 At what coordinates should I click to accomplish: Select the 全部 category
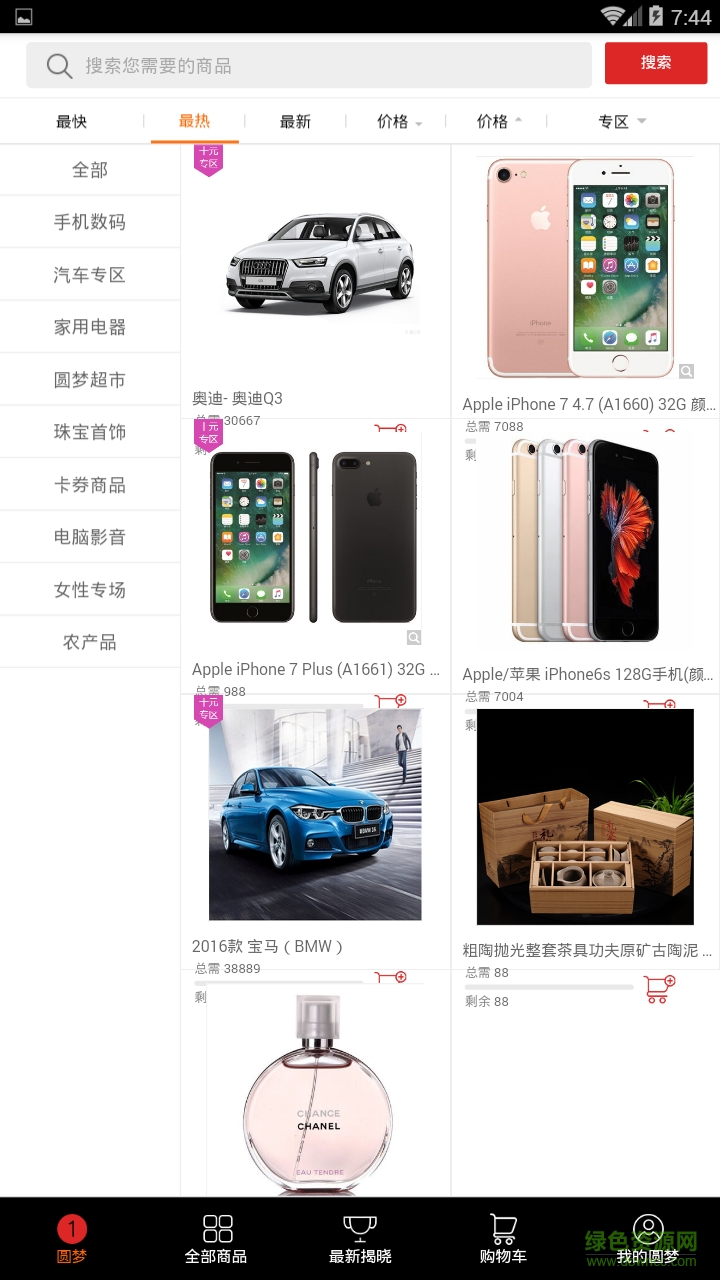click(90, 170)
